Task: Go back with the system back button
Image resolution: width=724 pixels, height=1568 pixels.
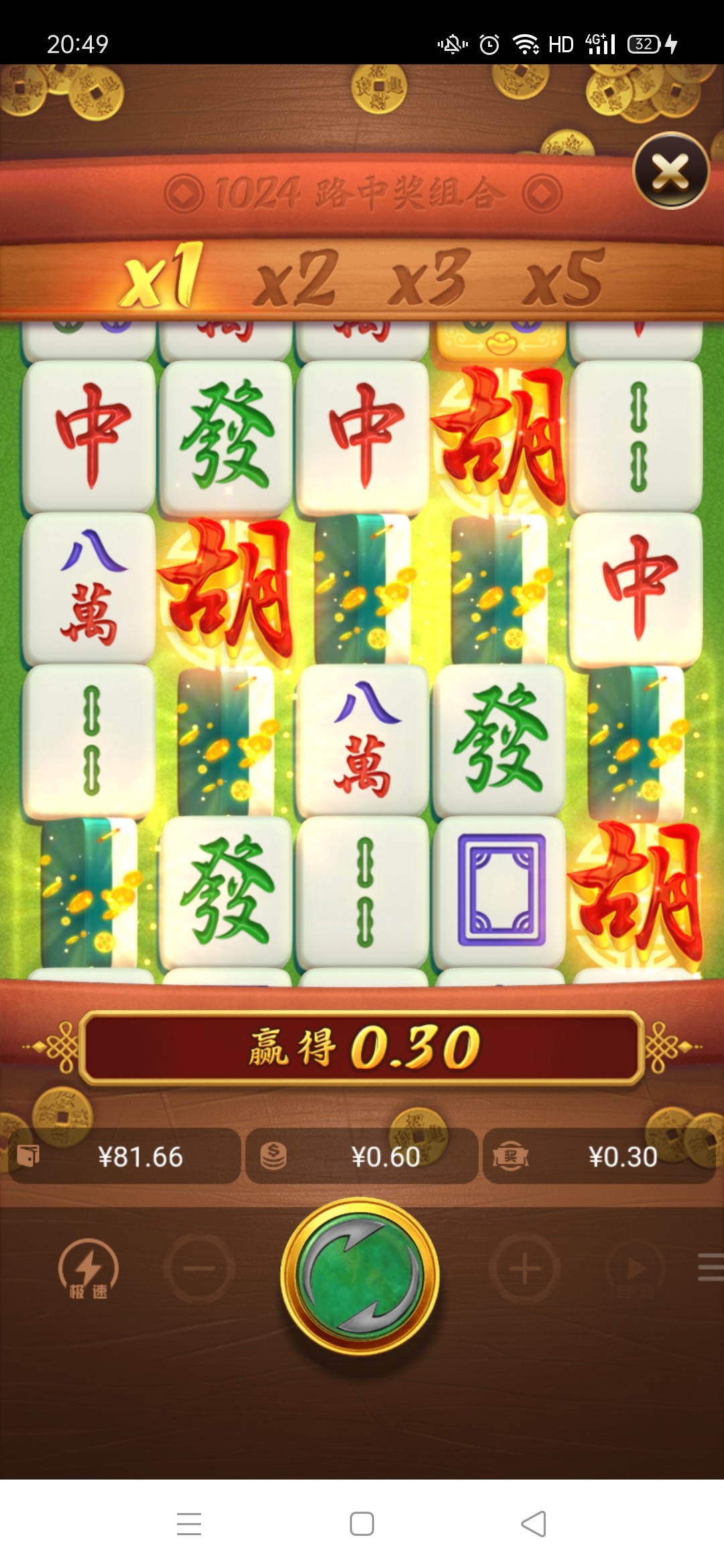Action: coord(534,1523)
